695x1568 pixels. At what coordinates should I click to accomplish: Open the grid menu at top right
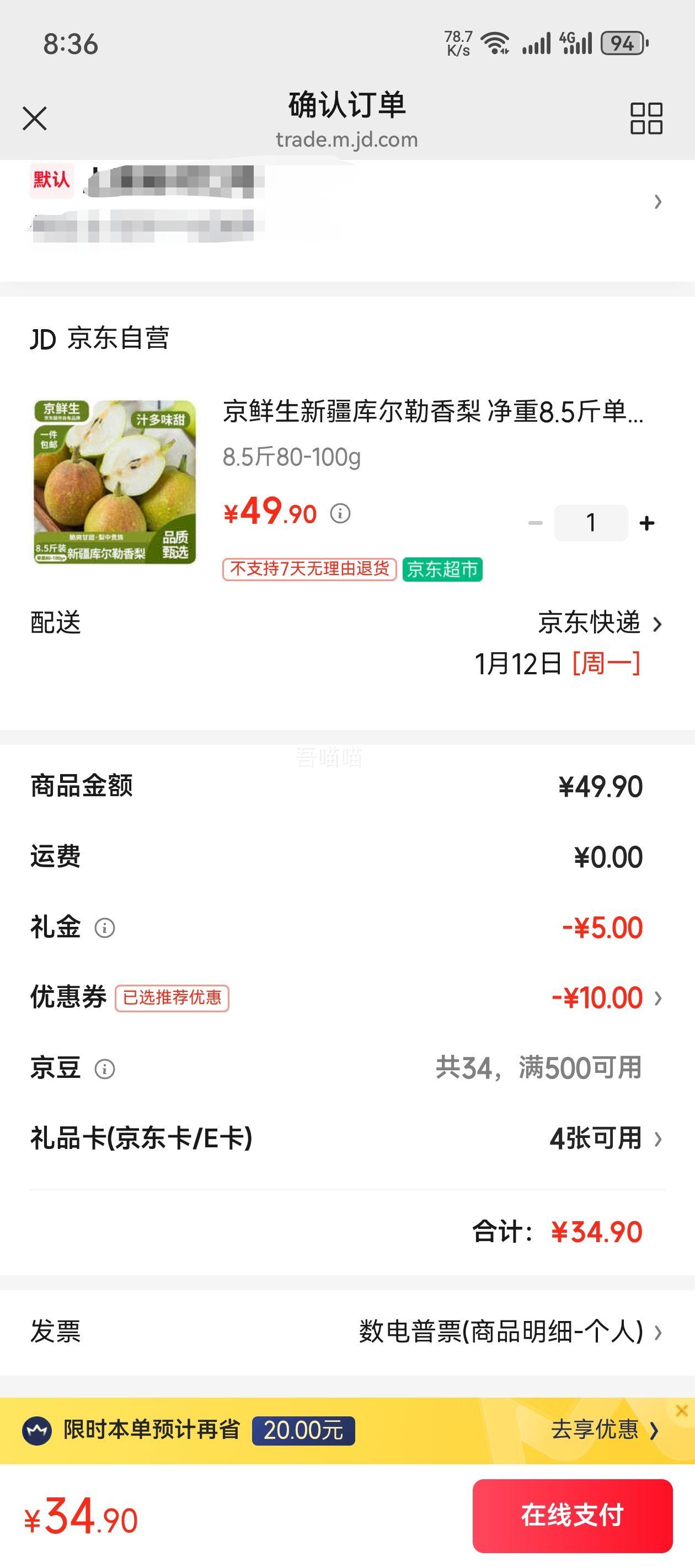click(x=644, y=119)
